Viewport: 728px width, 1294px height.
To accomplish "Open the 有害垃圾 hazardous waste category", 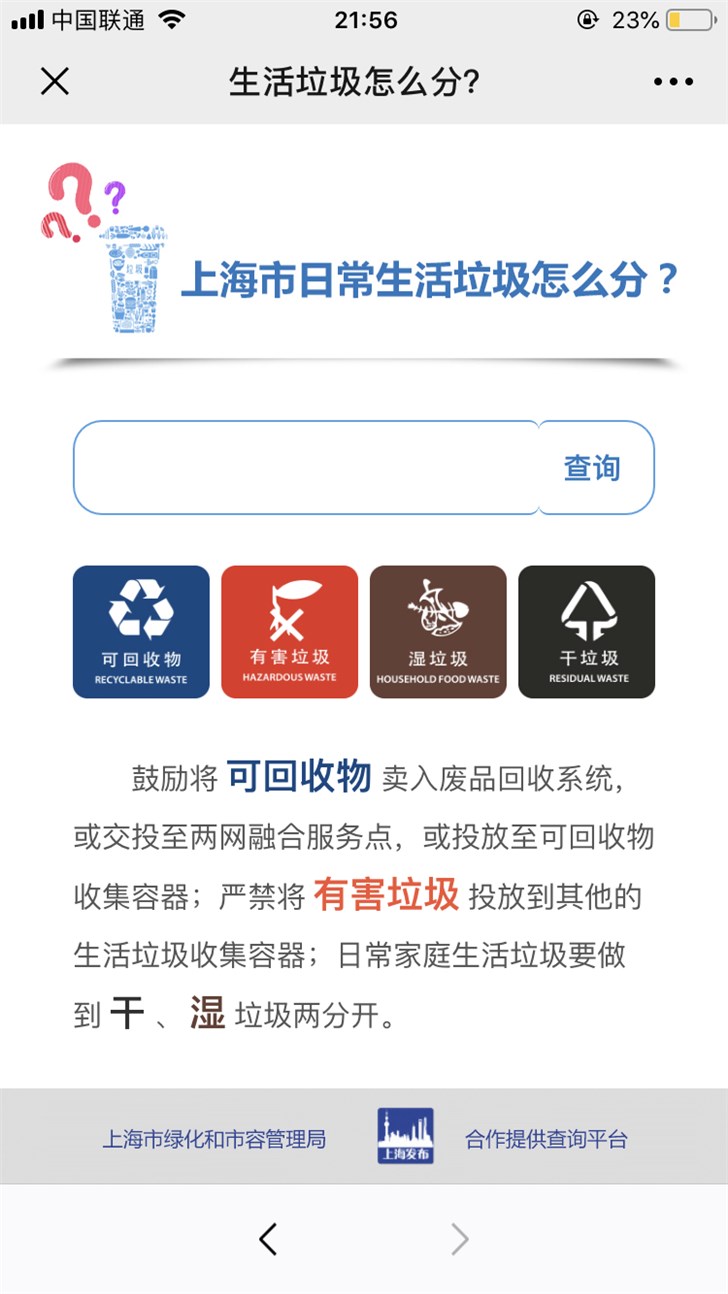I will click(289, 632).
